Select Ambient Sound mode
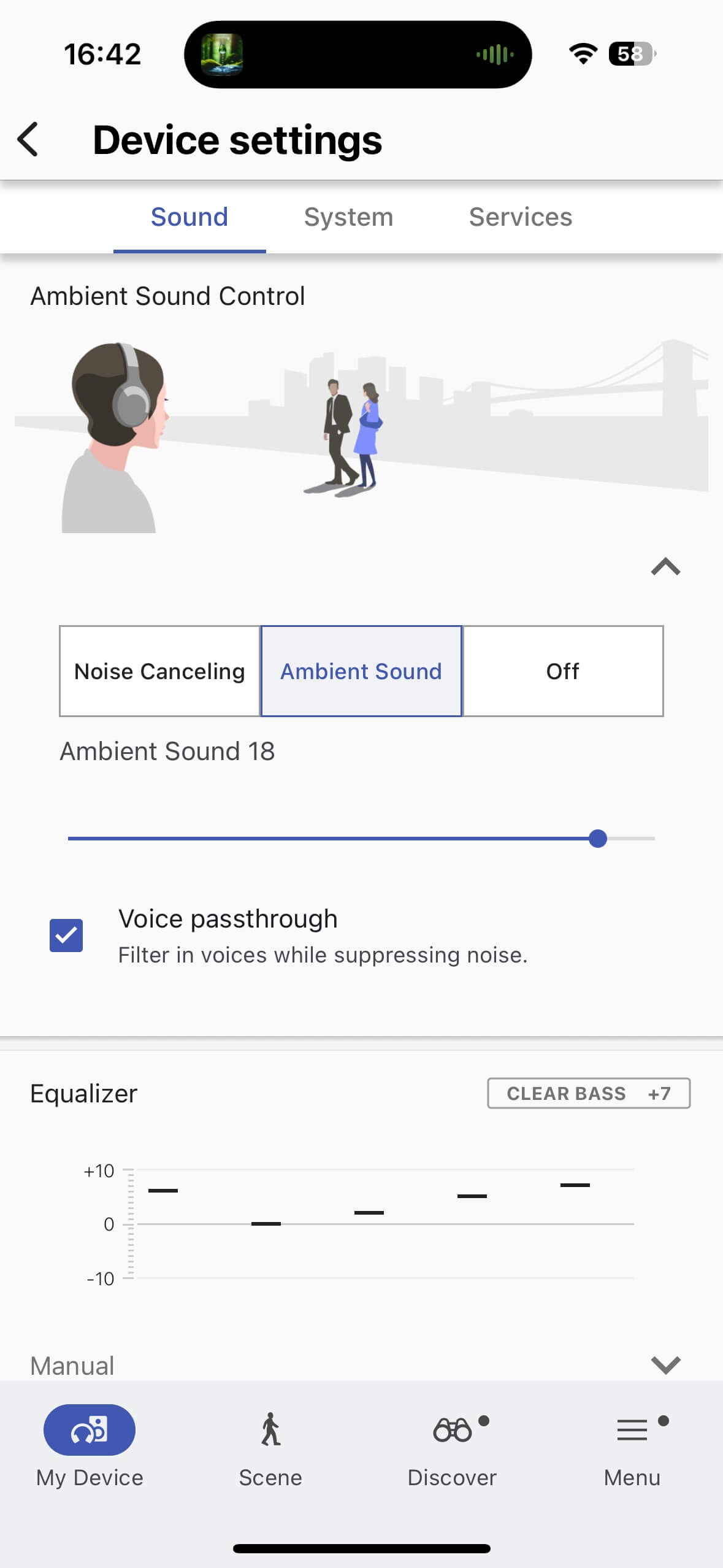Viewport: 723px width, 1568px height. coord(361,671)
